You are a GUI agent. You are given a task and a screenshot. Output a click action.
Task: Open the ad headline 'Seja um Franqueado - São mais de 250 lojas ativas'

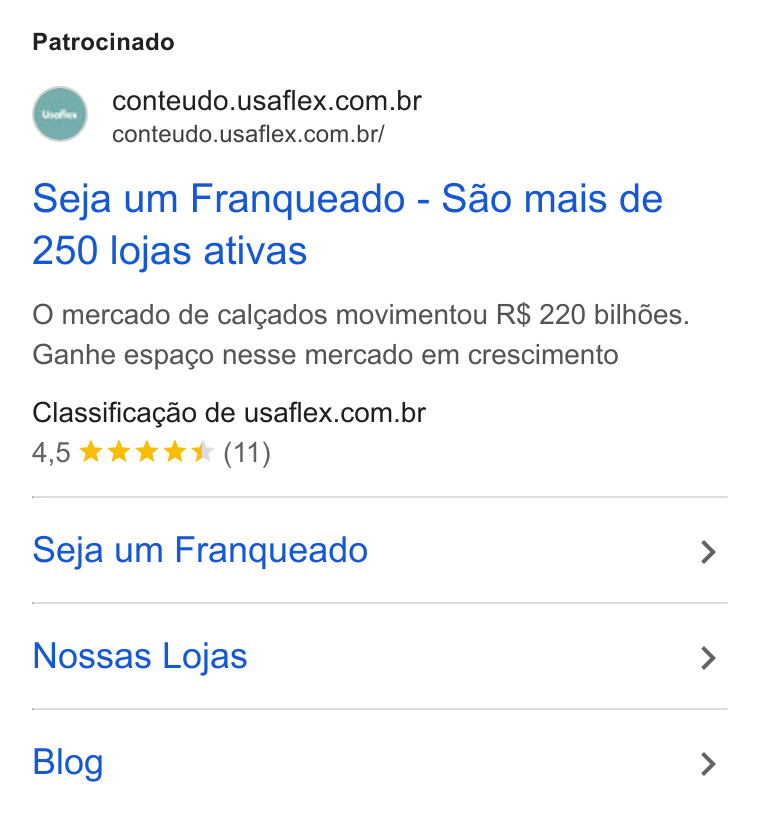click(347, 224)
